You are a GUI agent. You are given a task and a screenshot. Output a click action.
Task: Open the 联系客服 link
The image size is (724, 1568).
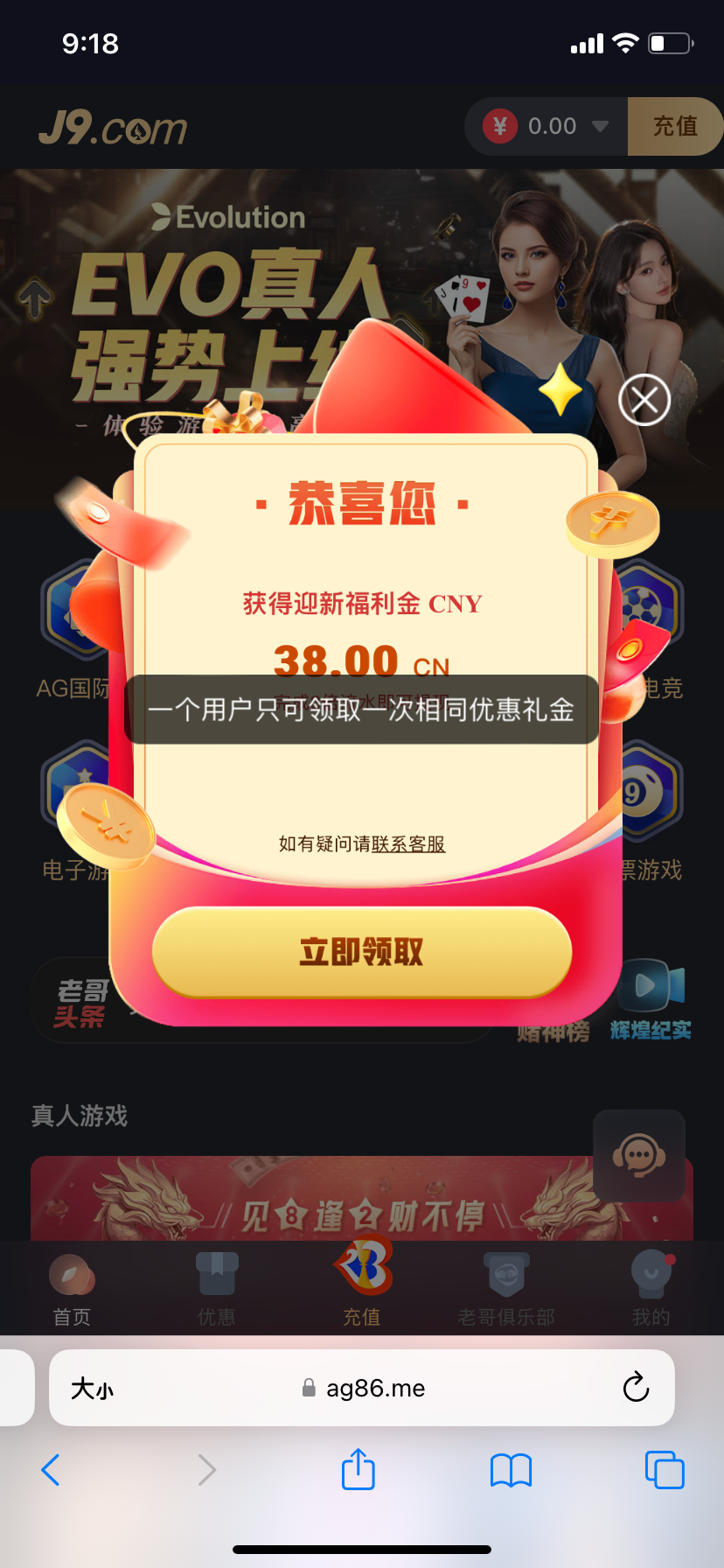pyautogui.click(x=408, y=844)
